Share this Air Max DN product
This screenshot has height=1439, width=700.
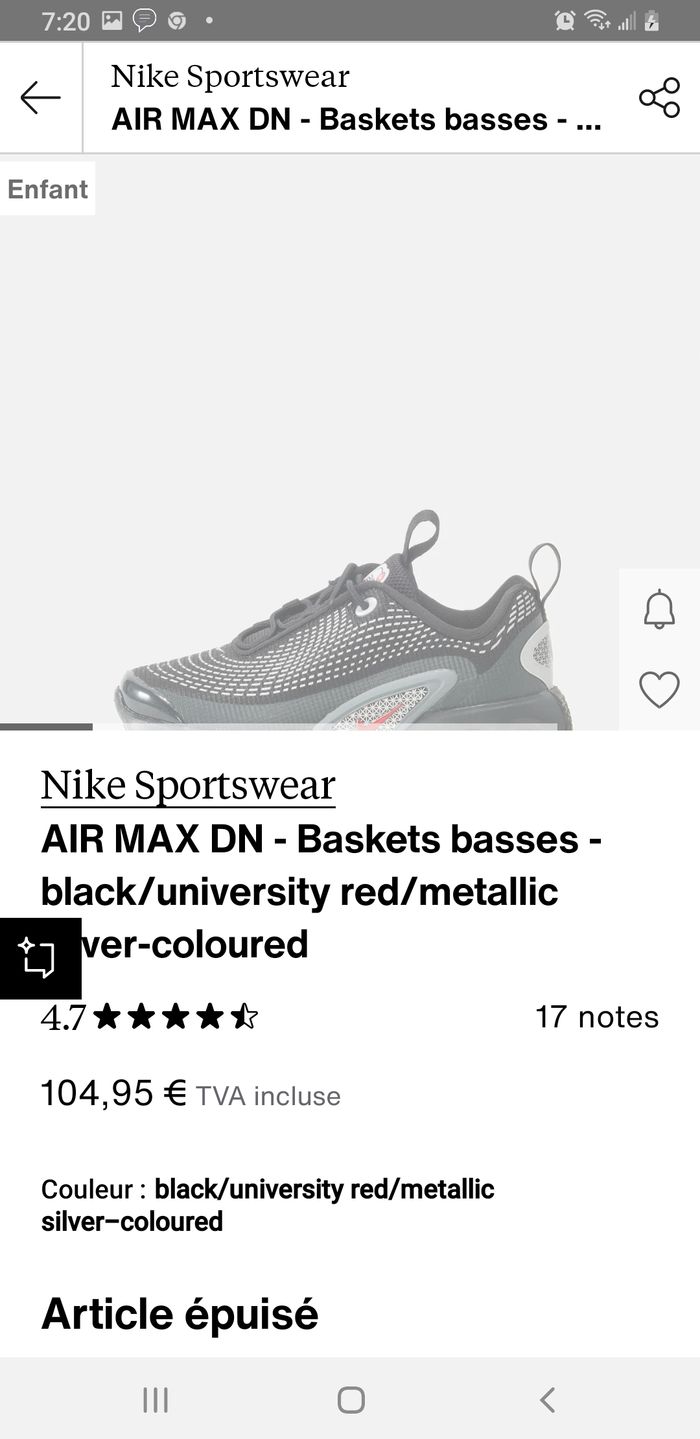click(659, 98)
